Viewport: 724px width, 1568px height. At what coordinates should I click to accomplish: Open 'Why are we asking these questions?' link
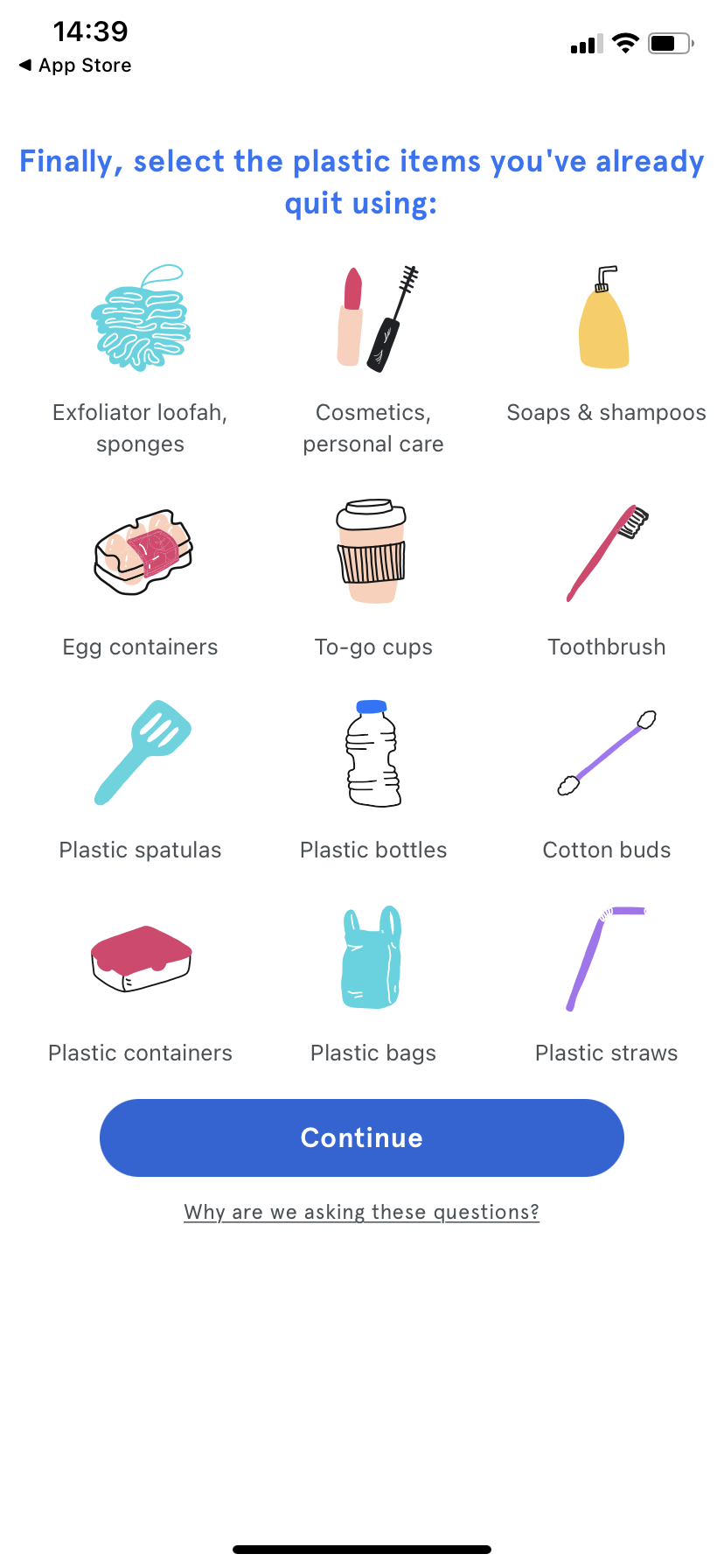362,1212
